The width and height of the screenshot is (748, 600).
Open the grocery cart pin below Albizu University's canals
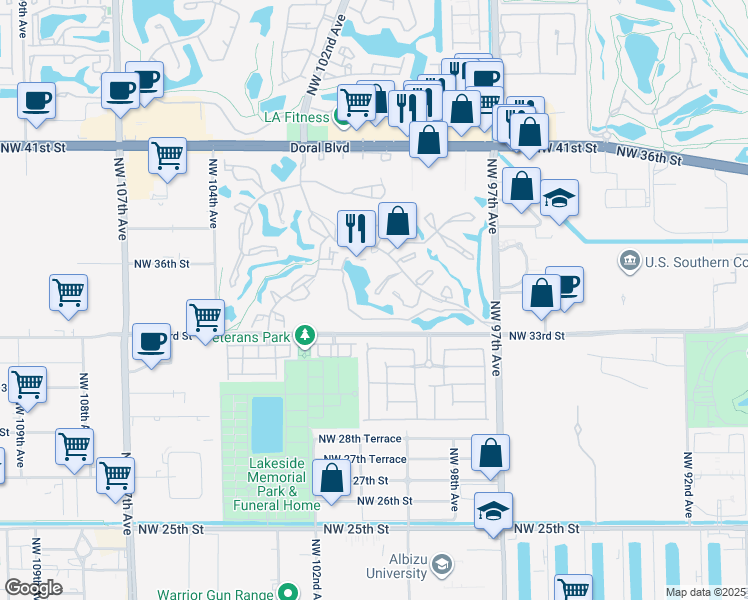573,589
